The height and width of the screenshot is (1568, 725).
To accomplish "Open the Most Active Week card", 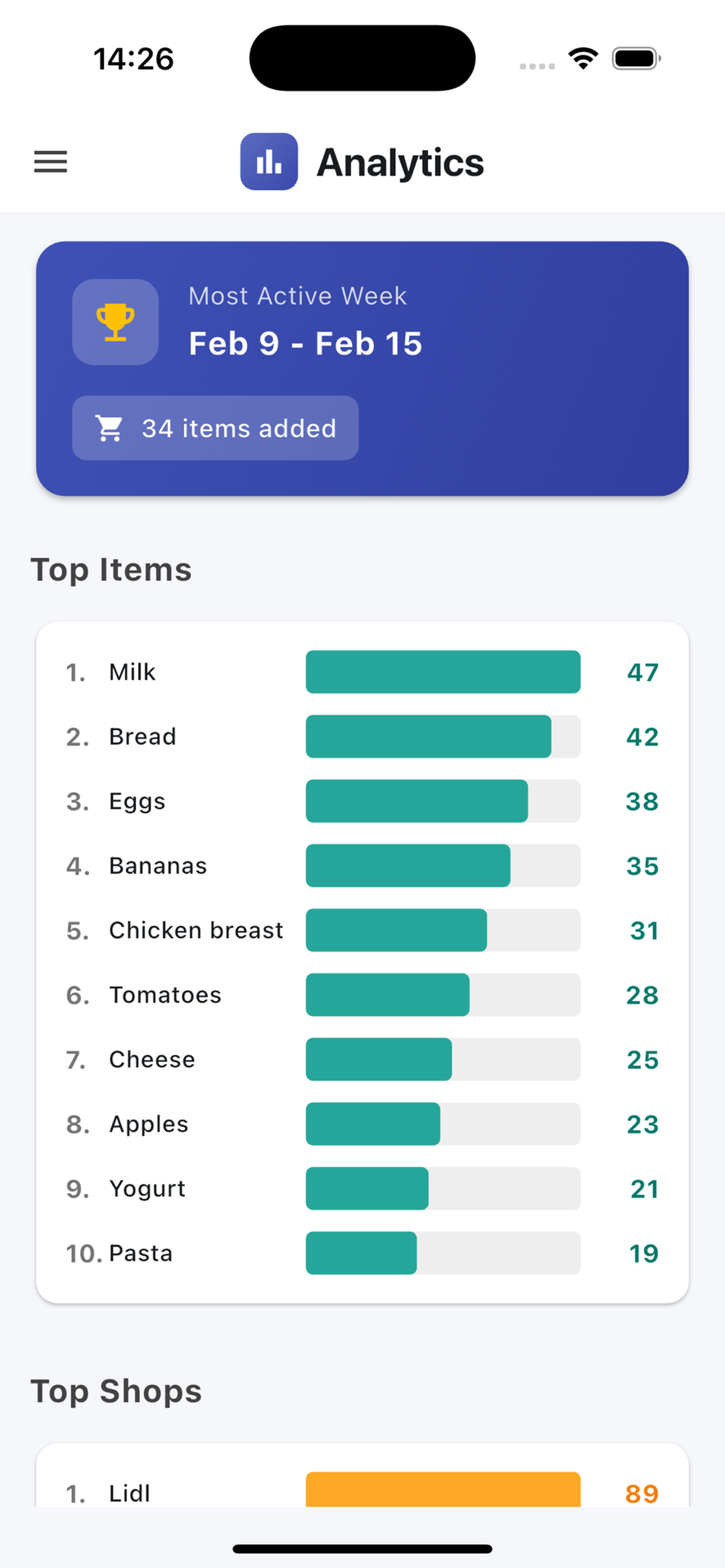I will [x=362, y=365].
